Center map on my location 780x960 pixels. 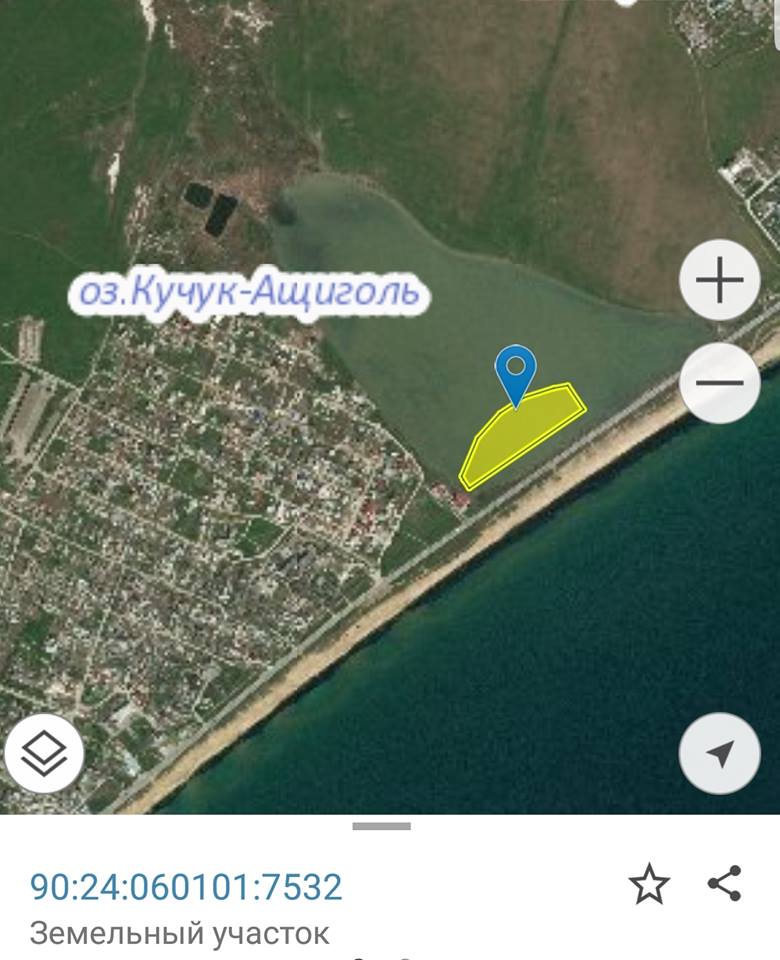point(719,754)
